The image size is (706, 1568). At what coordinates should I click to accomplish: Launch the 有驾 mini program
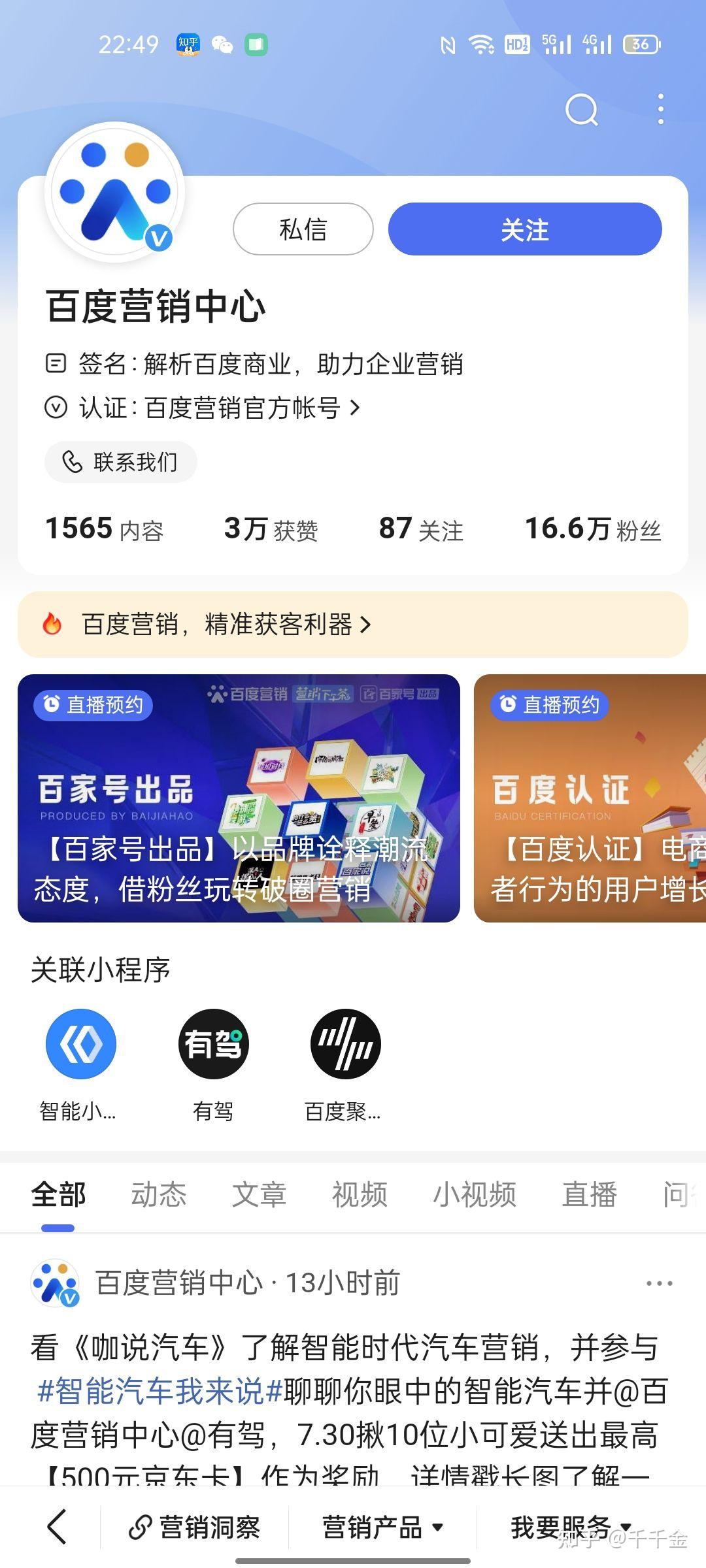(213, 1044)
